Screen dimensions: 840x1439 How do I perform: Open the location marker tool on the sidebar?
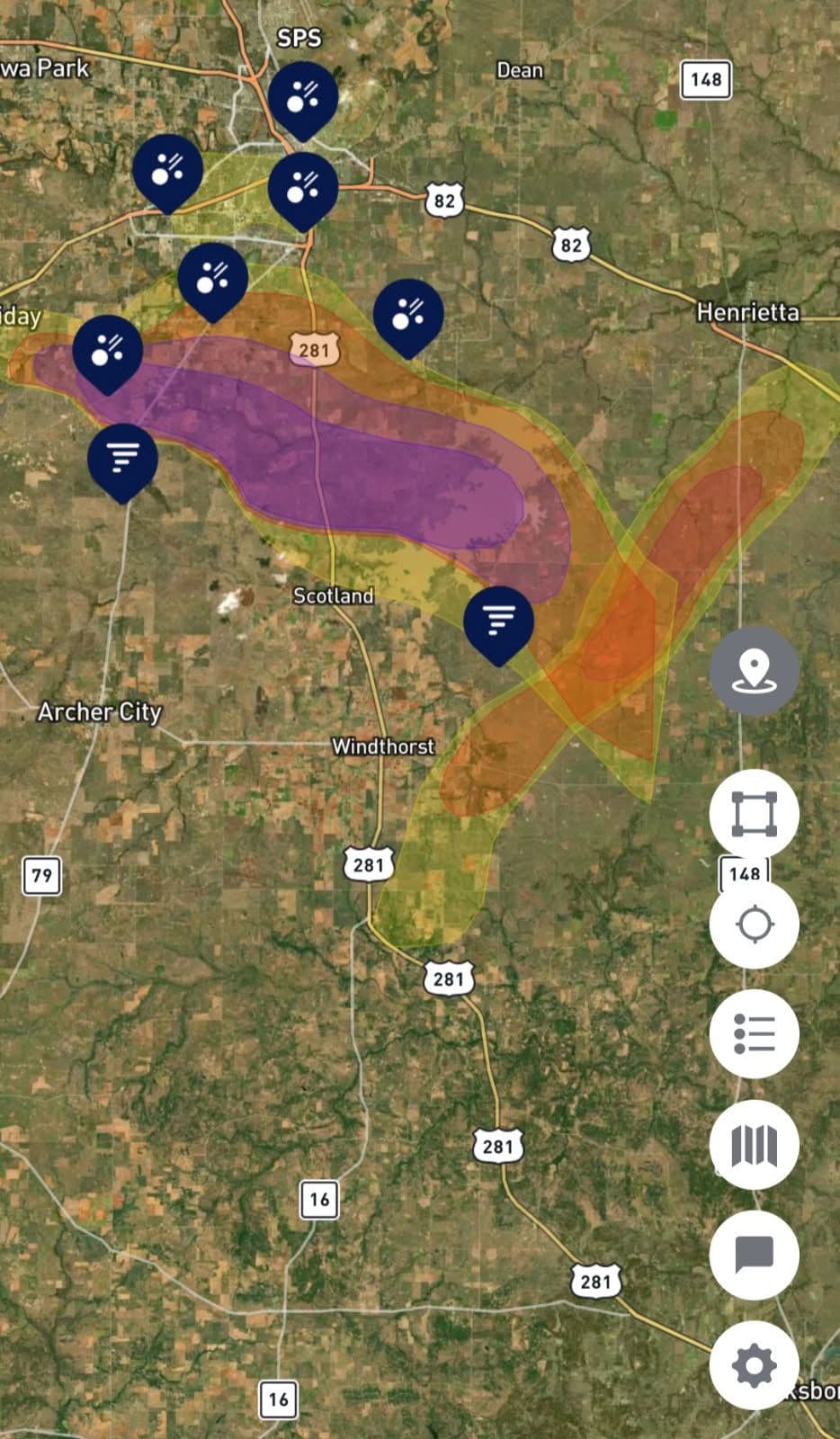(754, 670)
